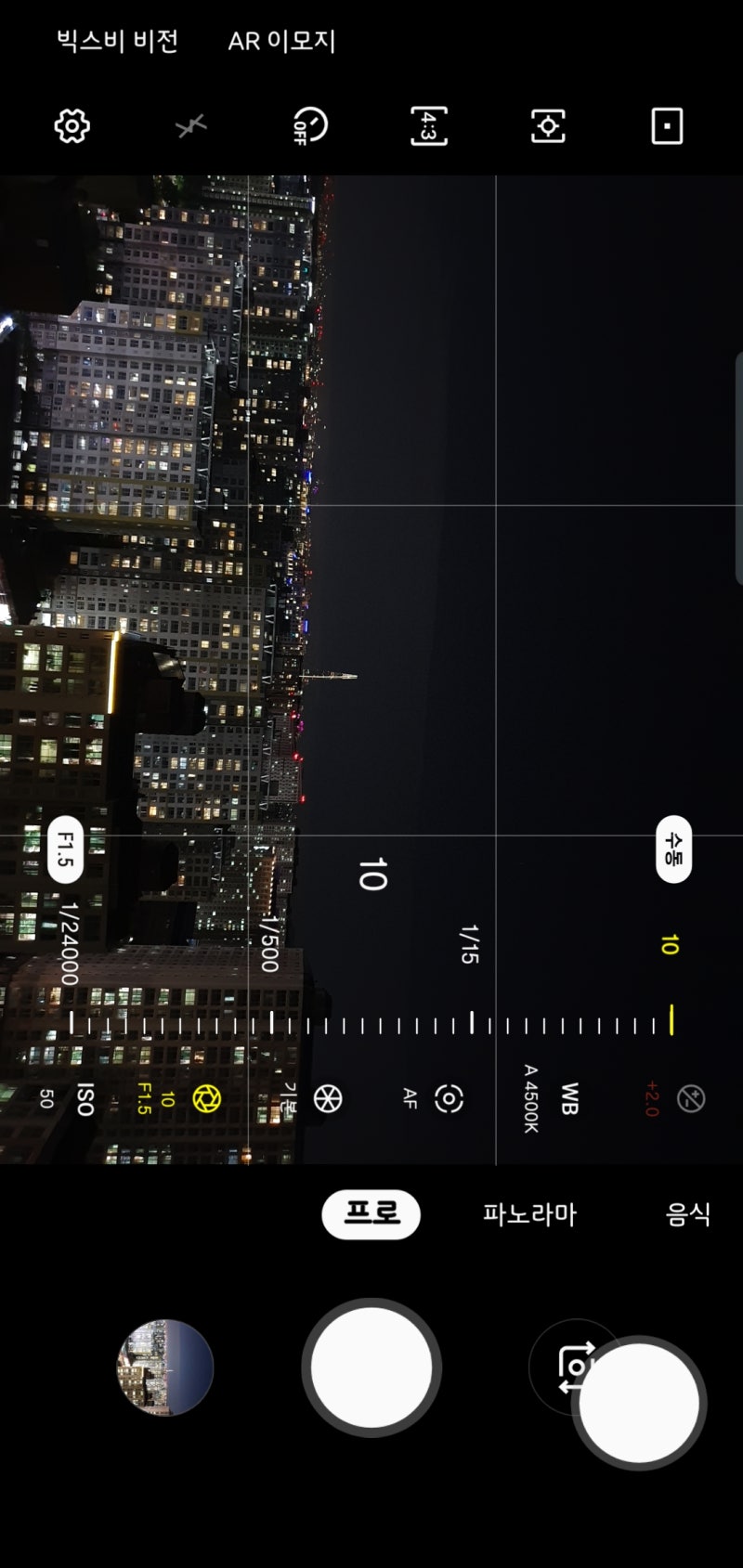Open the camera settings gear

[x=70, y=126]
